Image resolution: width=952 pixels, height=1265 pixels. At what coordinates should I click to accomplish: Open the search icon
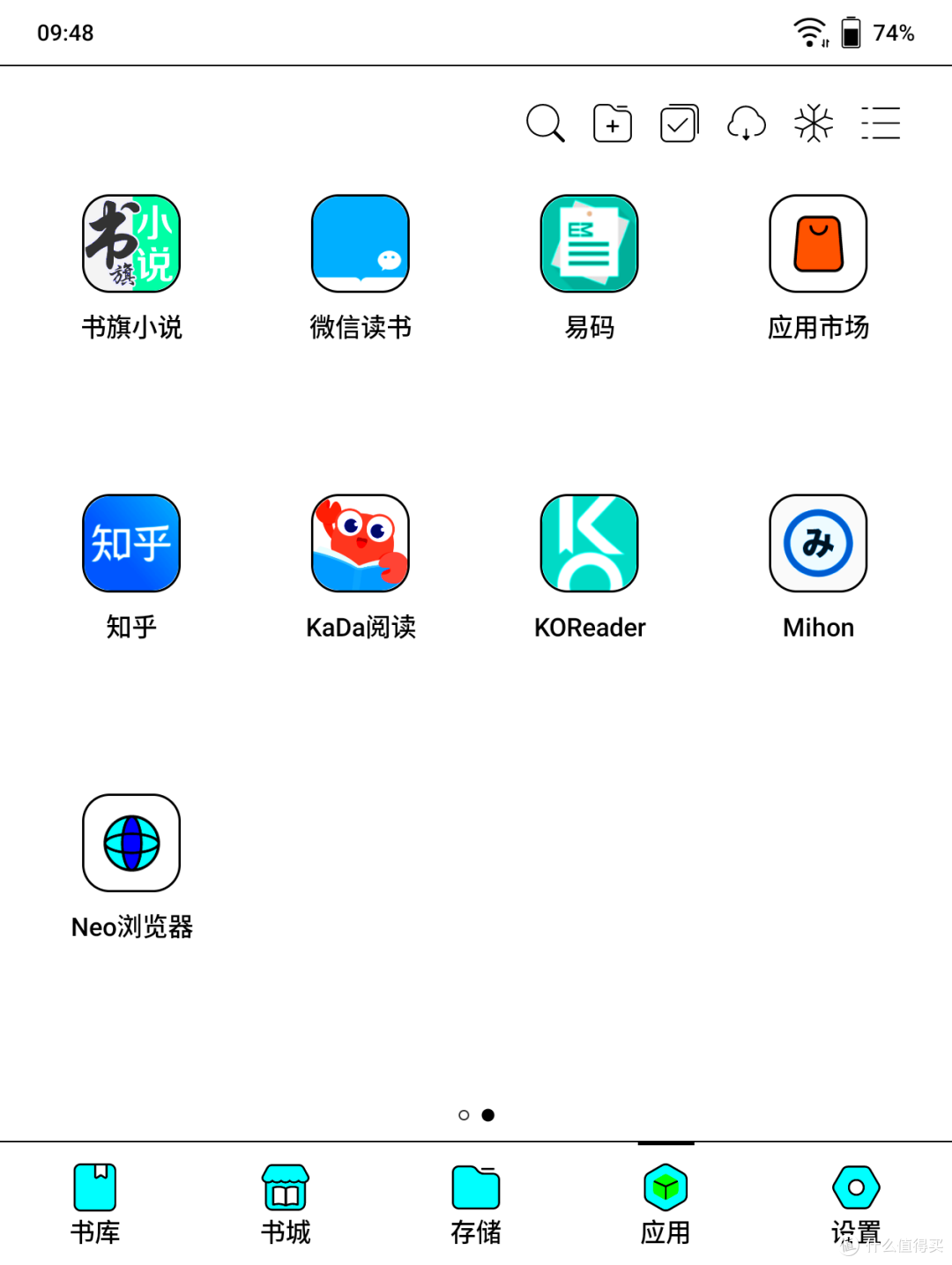545,123
